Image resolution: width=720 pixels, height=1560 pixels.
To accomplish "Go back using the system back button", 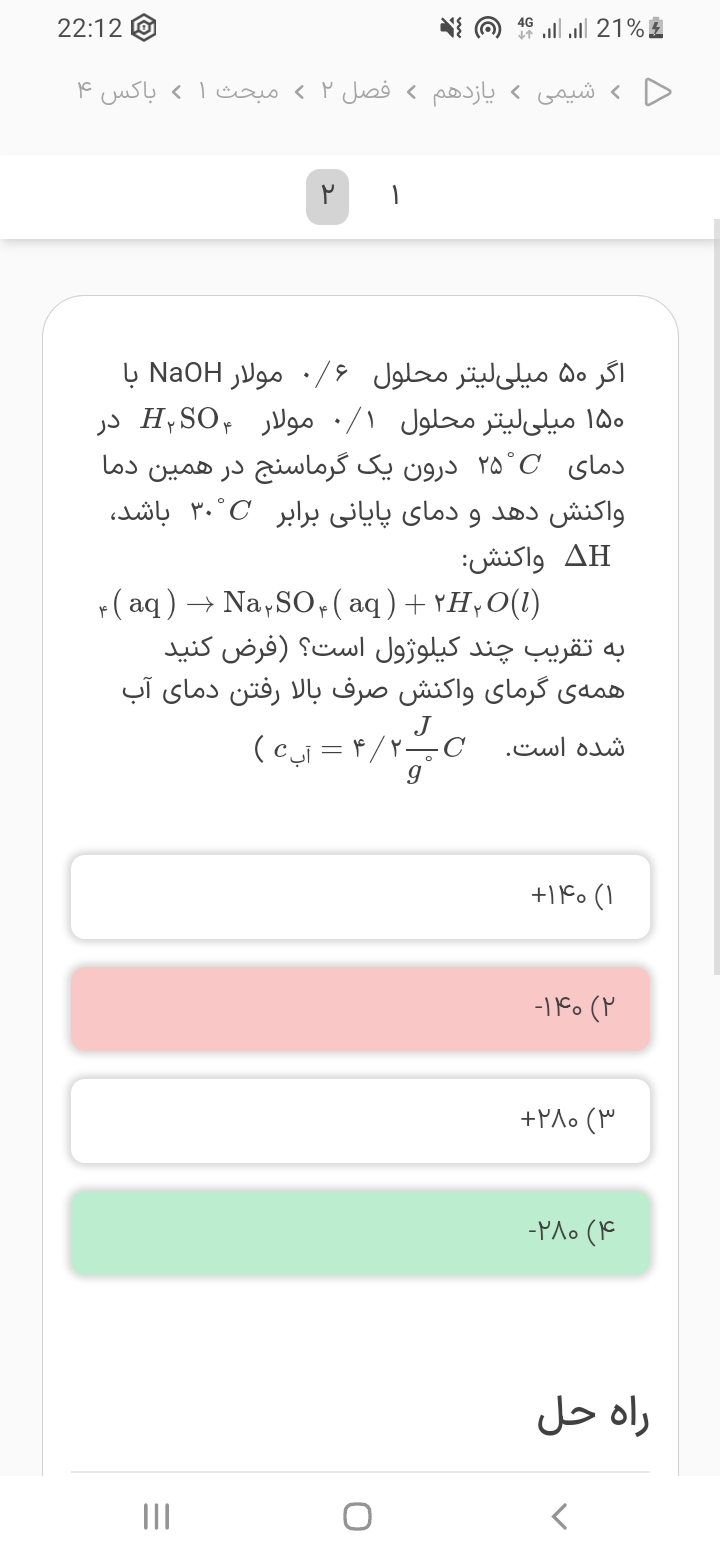I will (560, 1517).
